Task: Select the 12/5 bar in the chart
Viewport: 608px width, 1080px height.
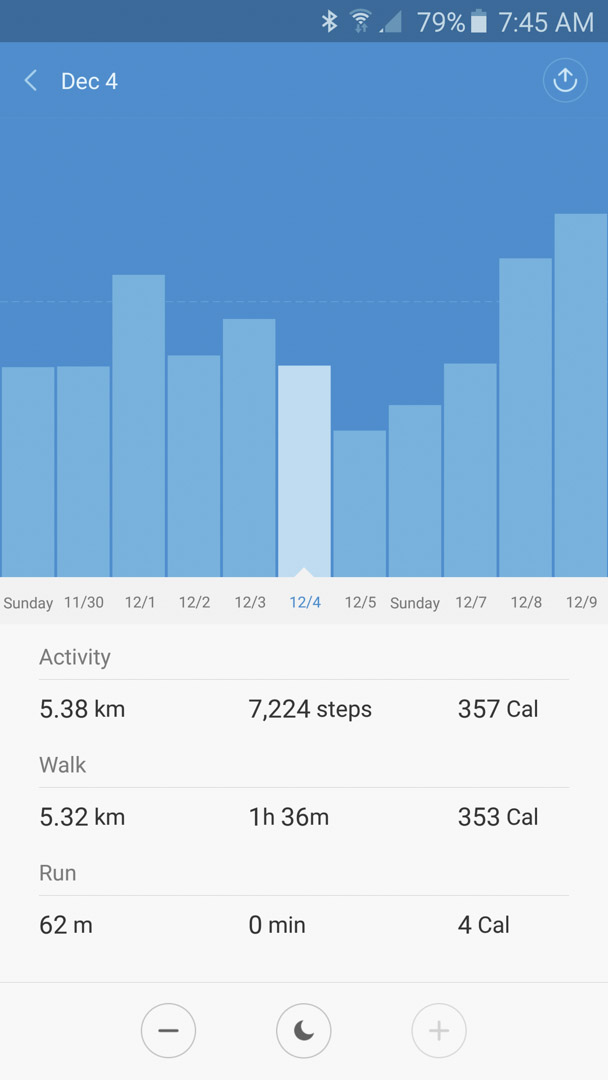Action: pyautogui.click(x=359, y=503)
